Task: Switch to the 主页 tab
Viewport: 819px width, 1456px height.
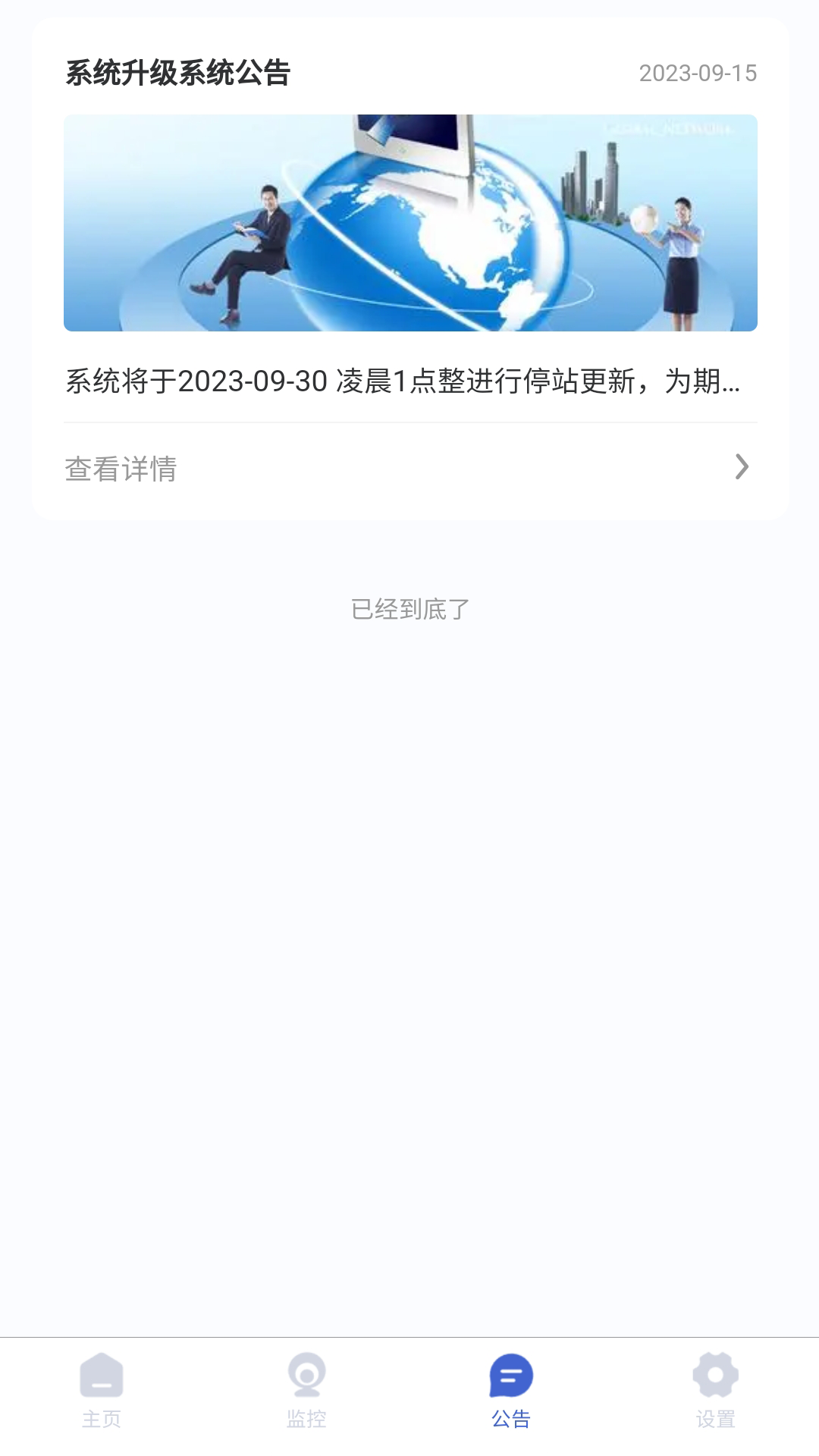Action: coord(102,1389)
